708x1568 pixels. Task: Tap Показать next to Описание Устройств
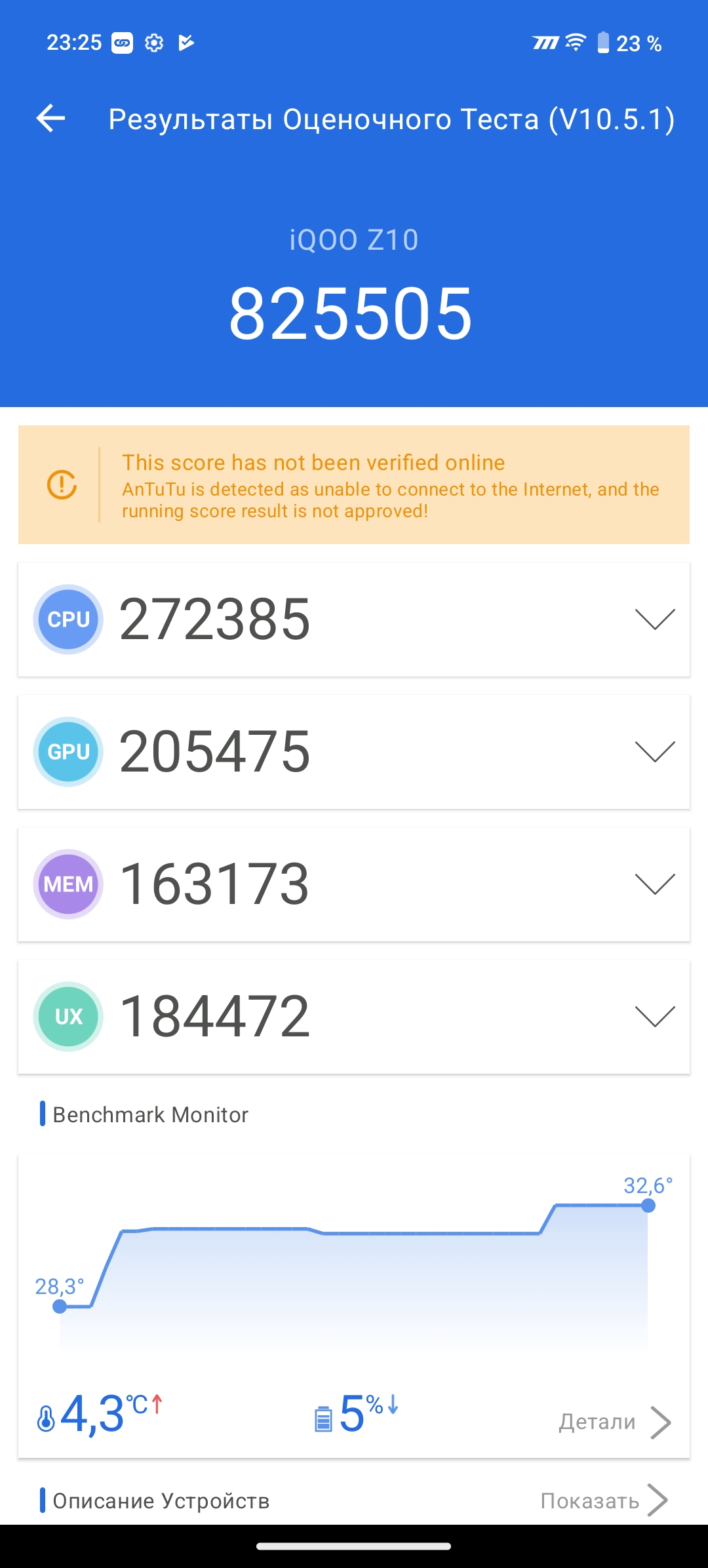click(x=603, y=1500)
